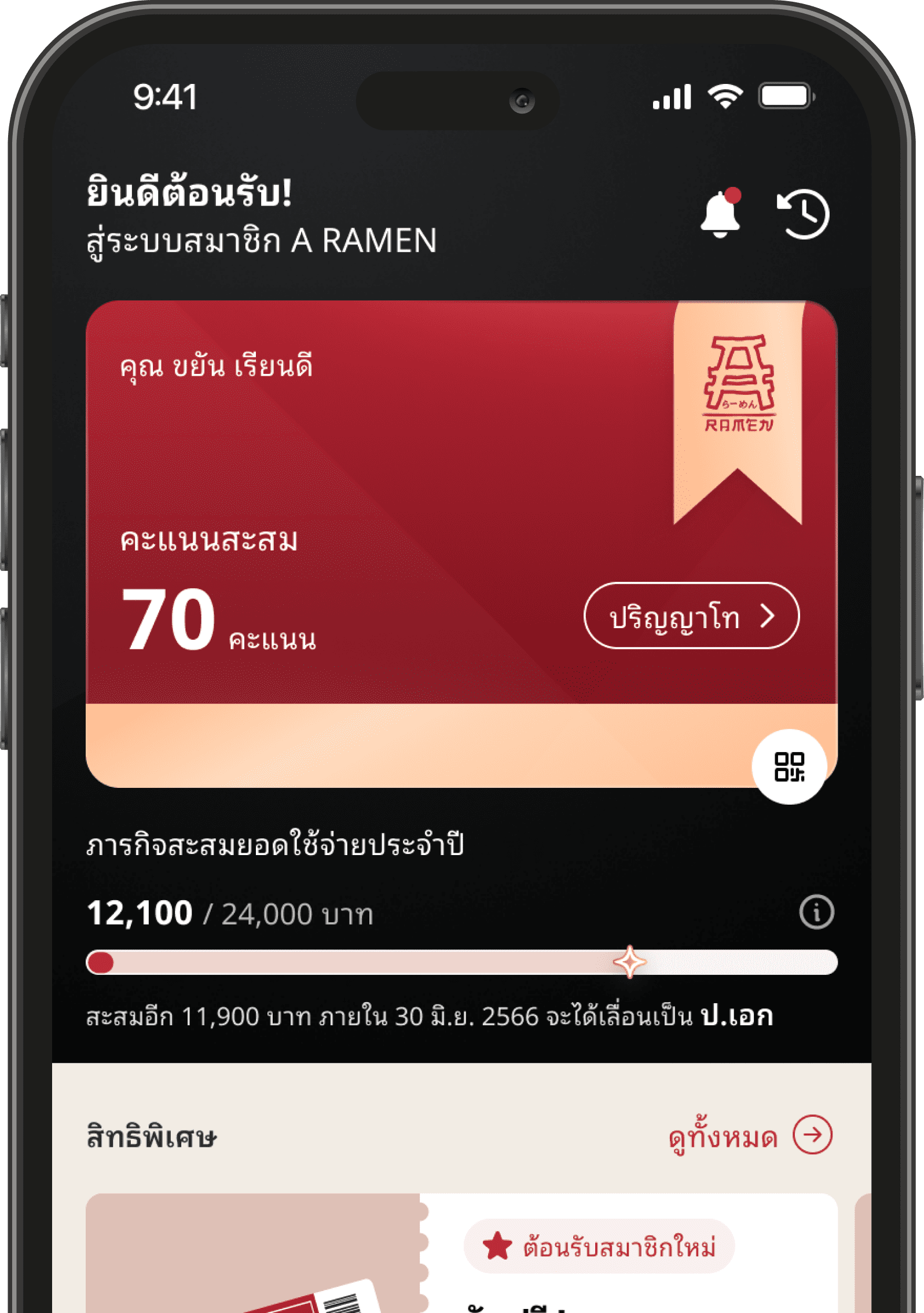Show the member QR code
Screen dimensions: 924x1313
[x=789, y=766]
